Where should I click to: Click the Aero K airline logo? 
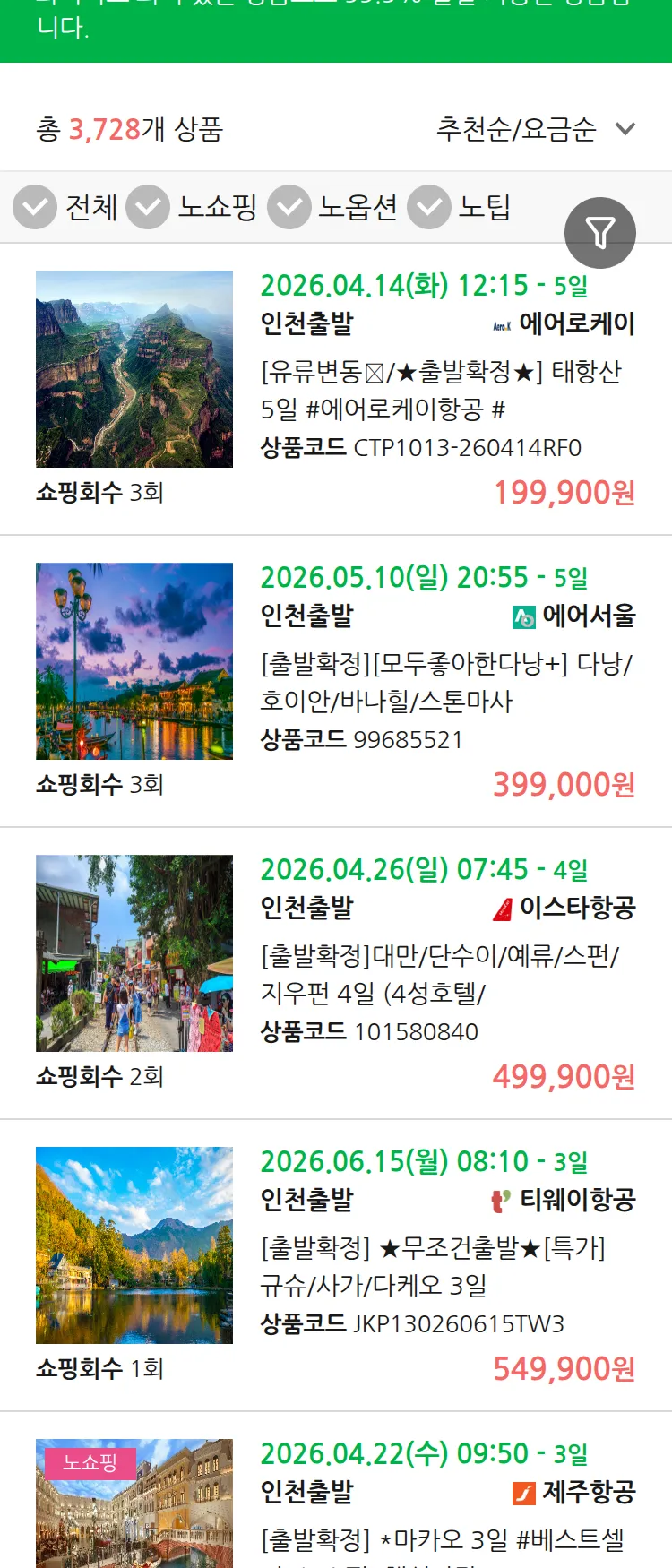tap(501, 326)
